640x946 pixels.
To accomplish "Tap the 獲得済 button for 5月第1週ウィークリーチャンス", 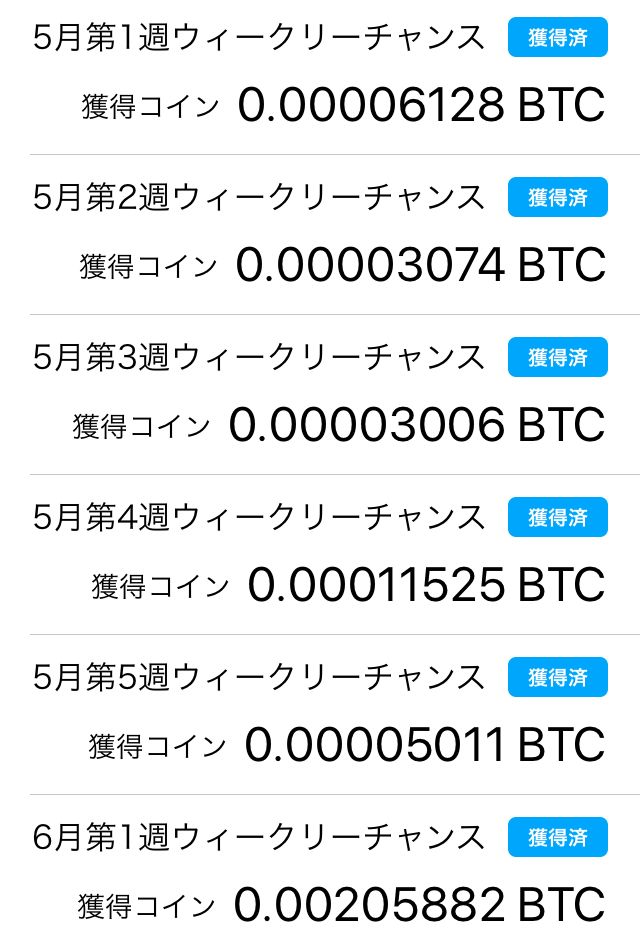I will point(557,37).
